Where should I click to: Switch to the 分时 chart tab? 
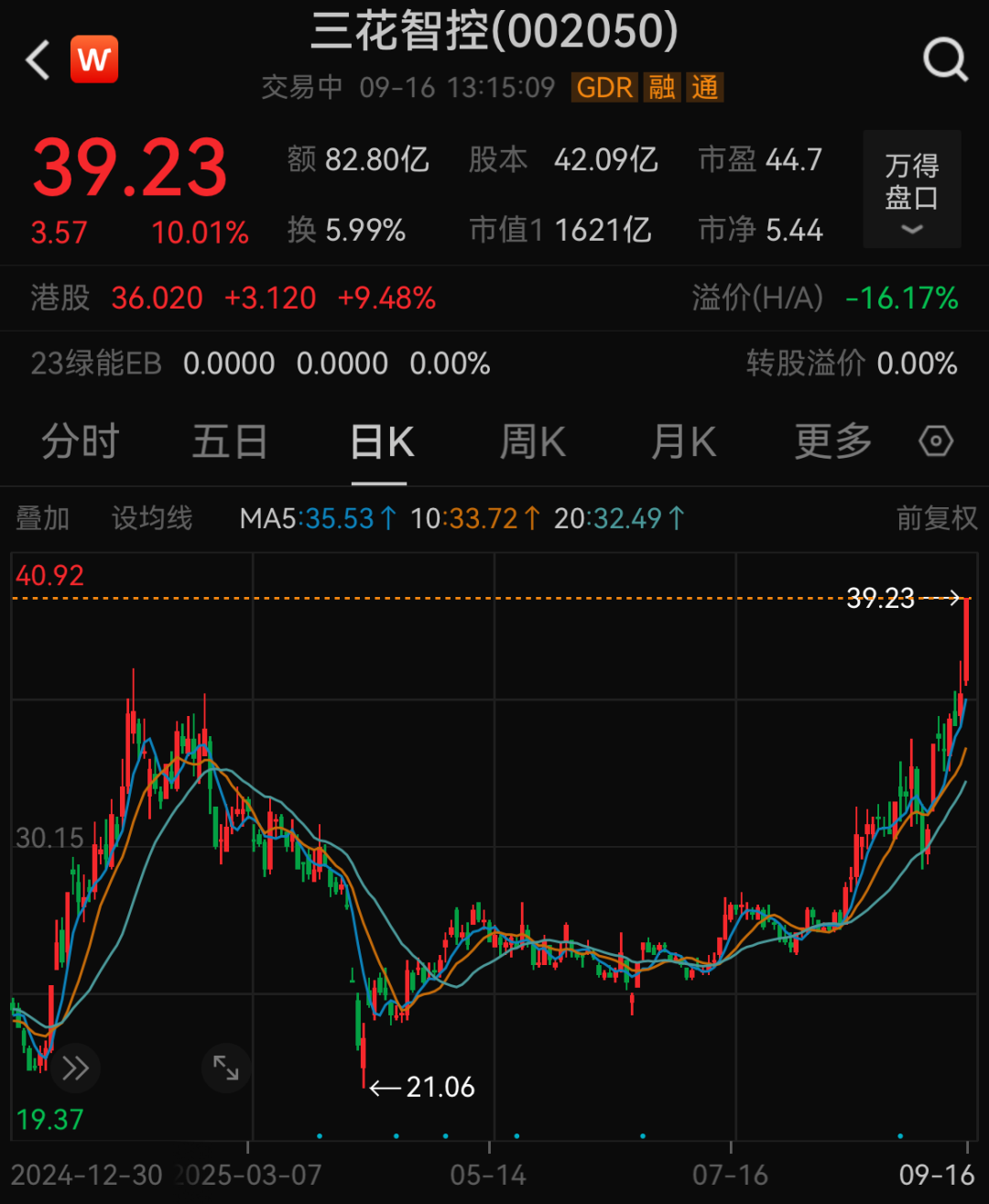[81, 442]
